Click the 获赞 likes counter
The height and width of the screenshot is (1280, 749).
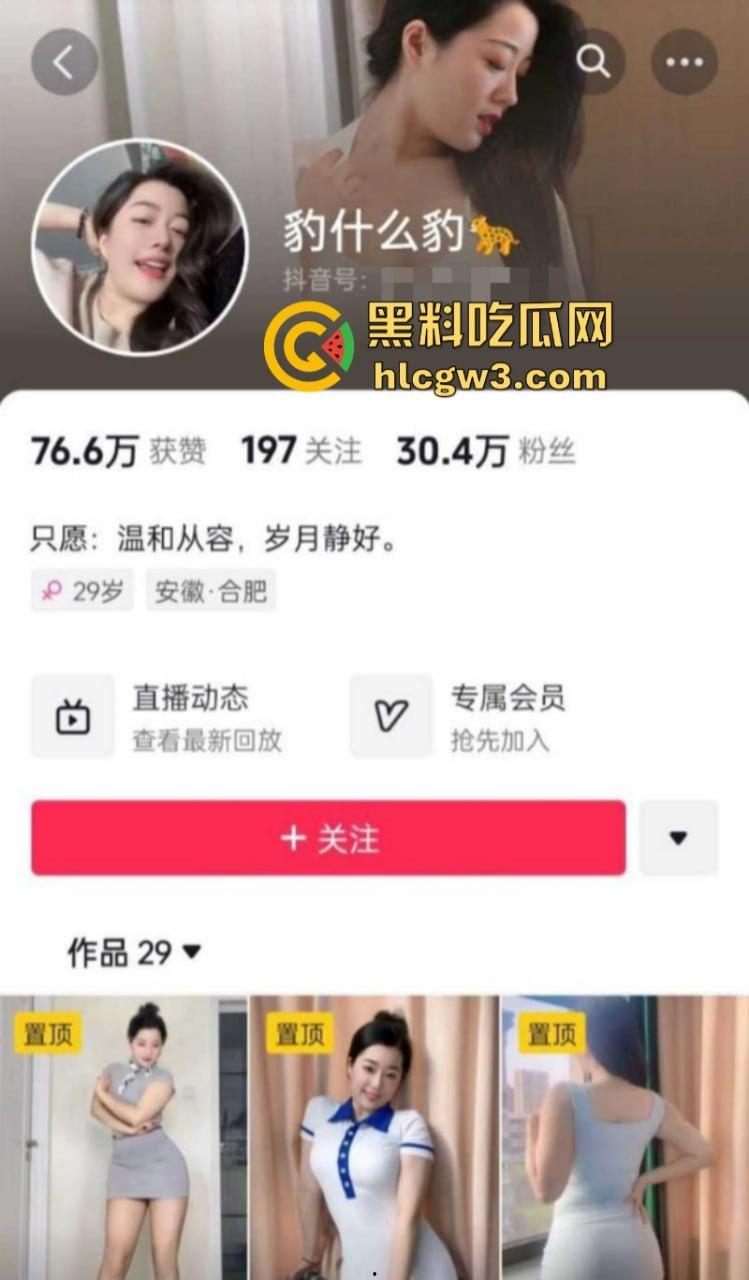116,451
